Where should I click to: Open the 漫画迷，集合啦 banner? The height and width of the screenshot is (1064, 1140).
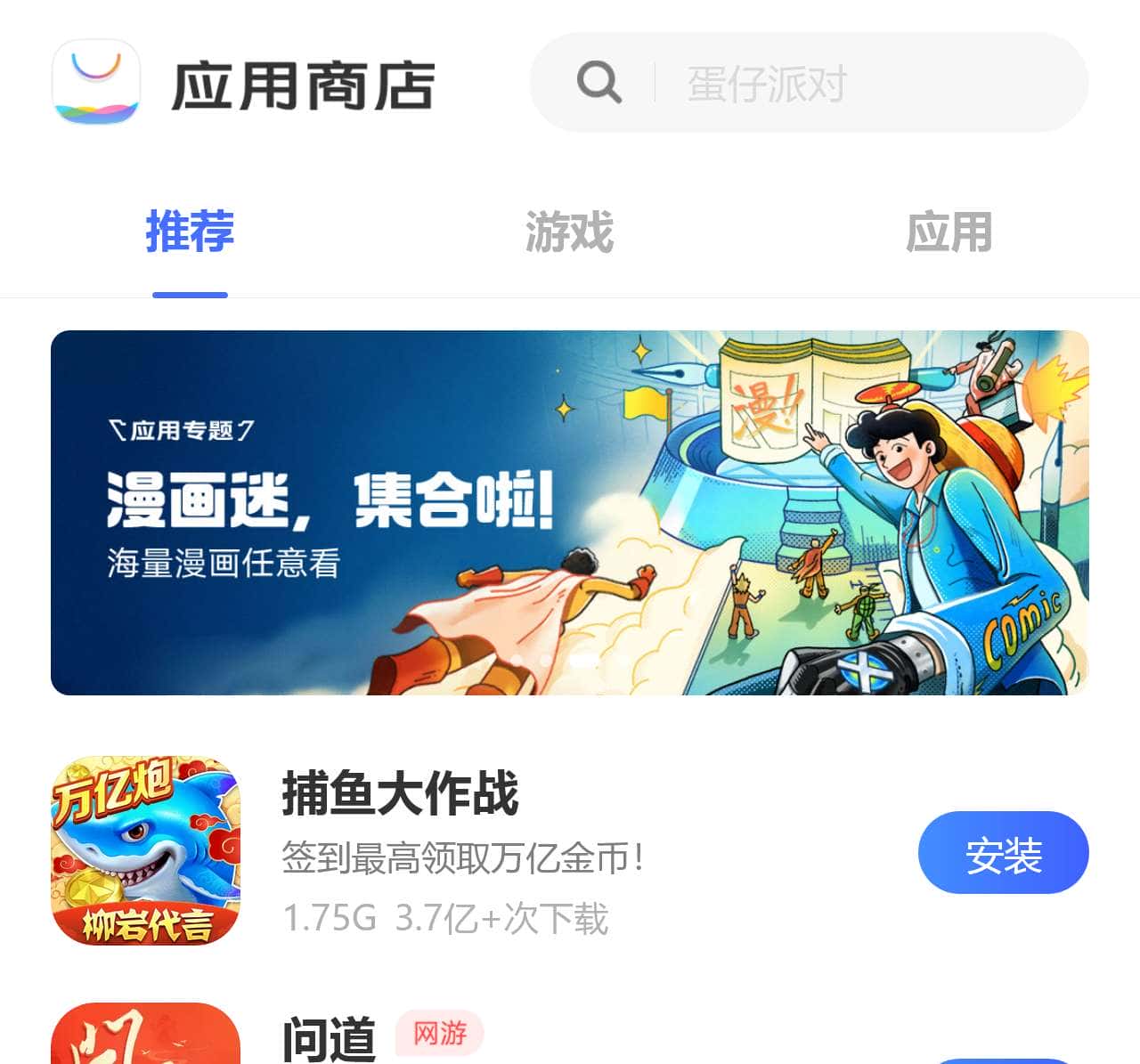point(569,513)
